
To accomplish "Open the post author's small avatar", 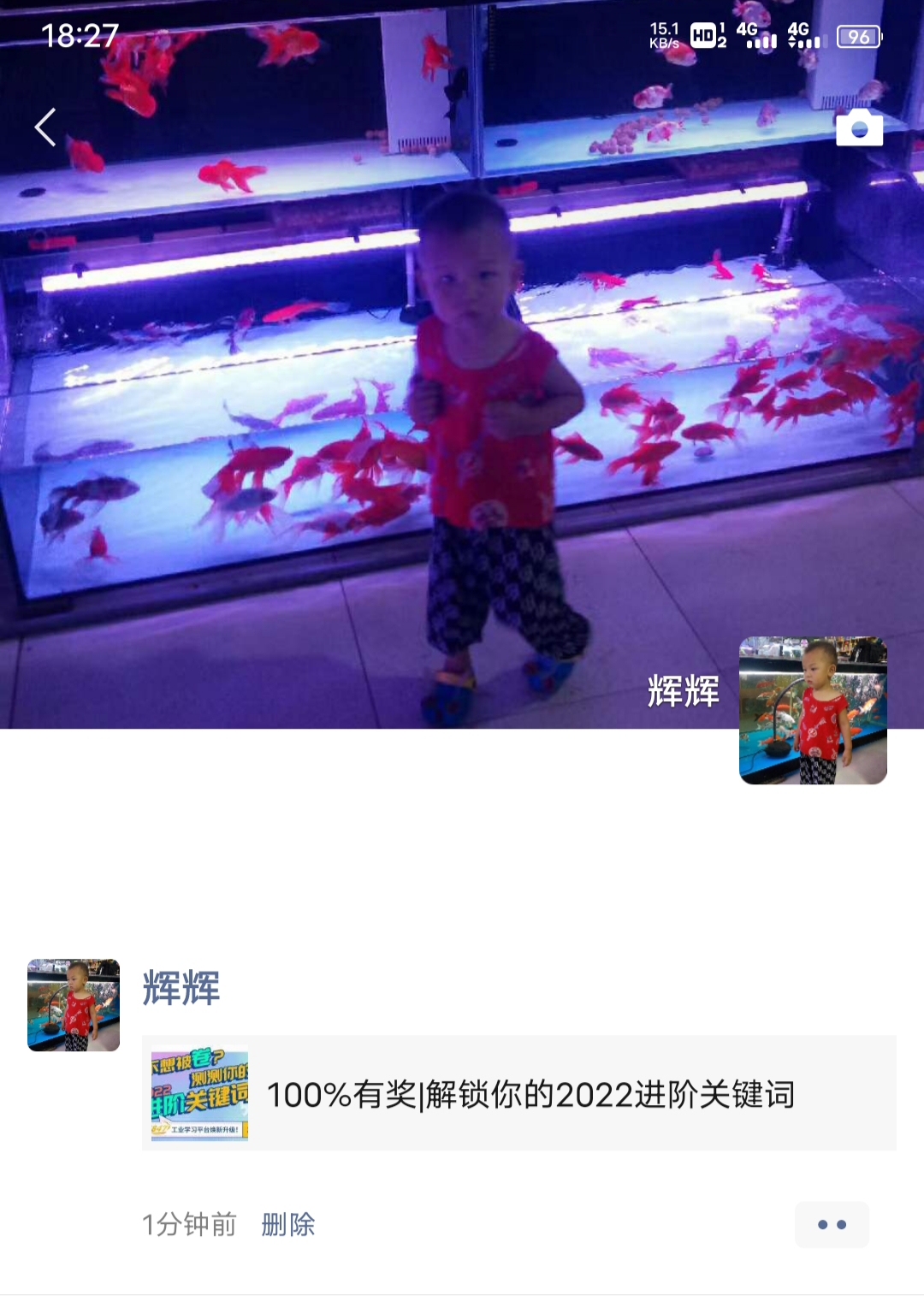I will tap(74, 1005).
